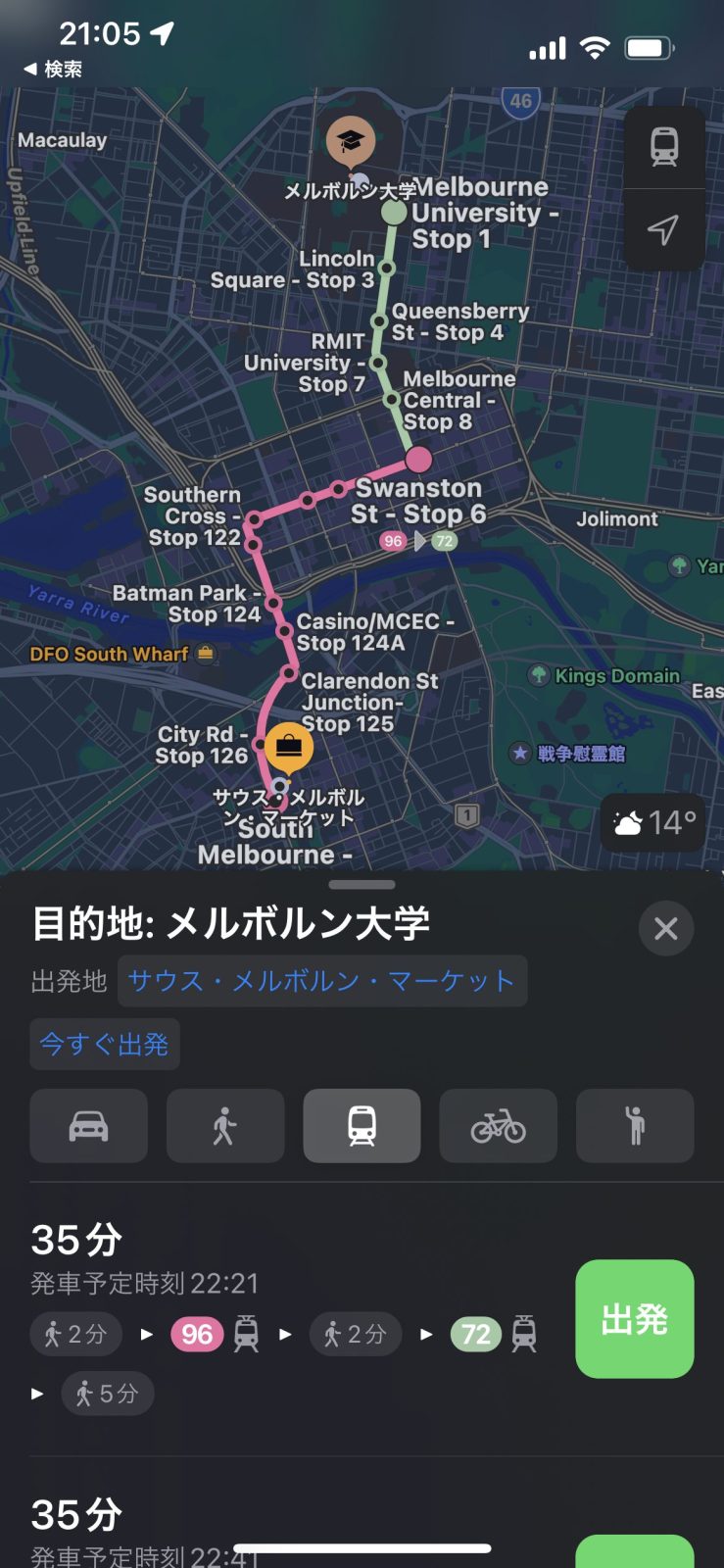Viewport: 724px width, 1568px height.
Task: Tap the メルボルン大学 destination pin
Action: coord(351,141)
